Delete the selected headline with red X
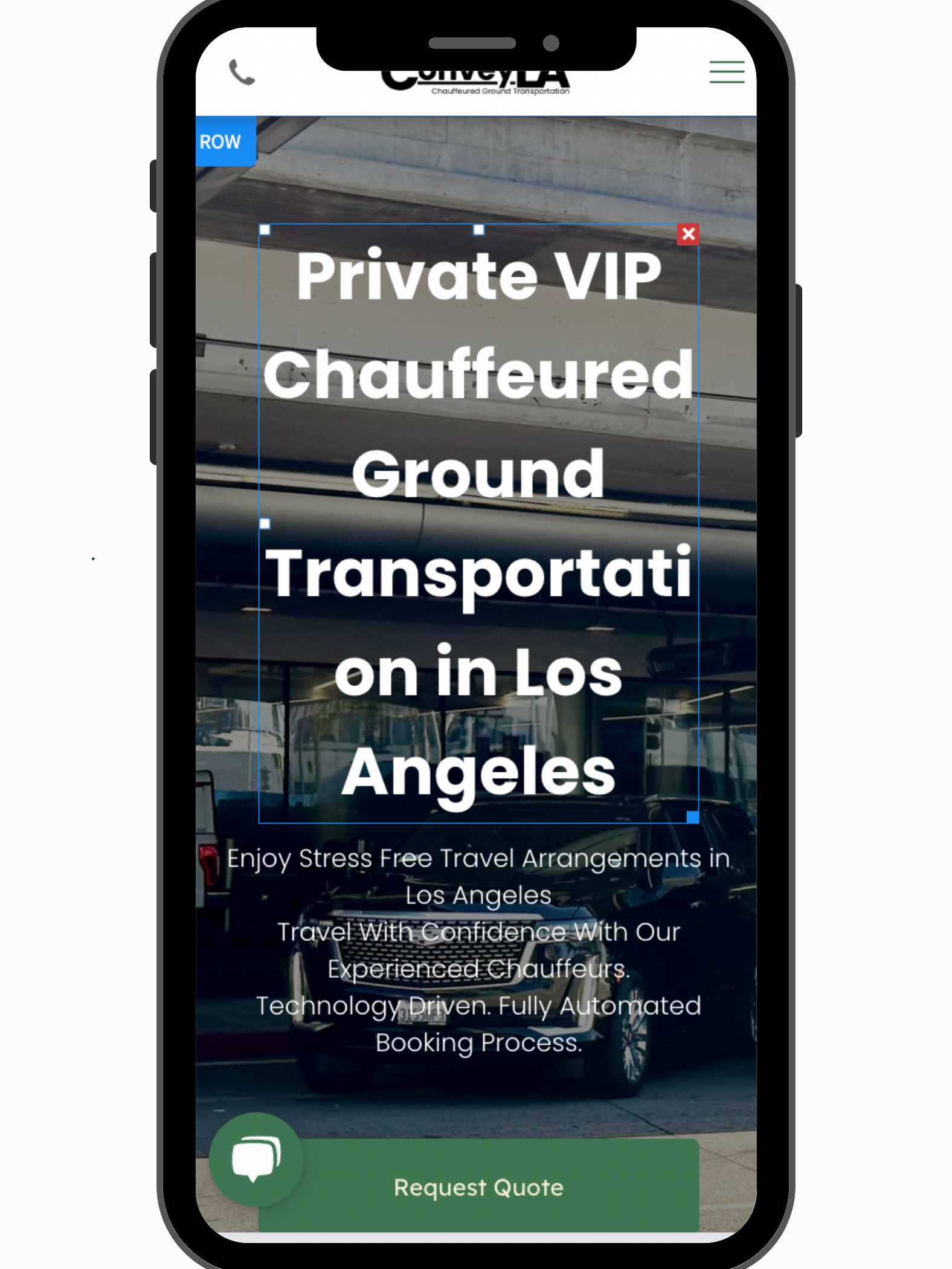Viewport: 952px width, 1269px height. pos(688,234)
